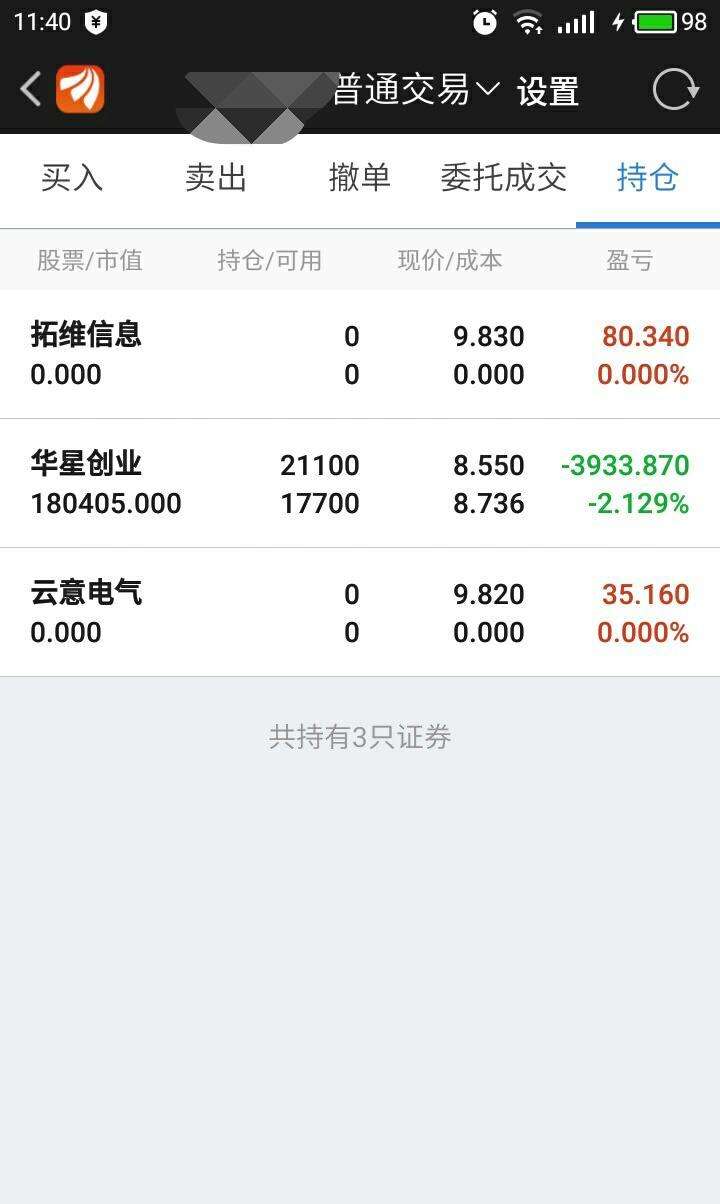This screenshot has height=1204, width=720.
Task: Open 设置 settings from the top bar
Action: click(547, 89)
